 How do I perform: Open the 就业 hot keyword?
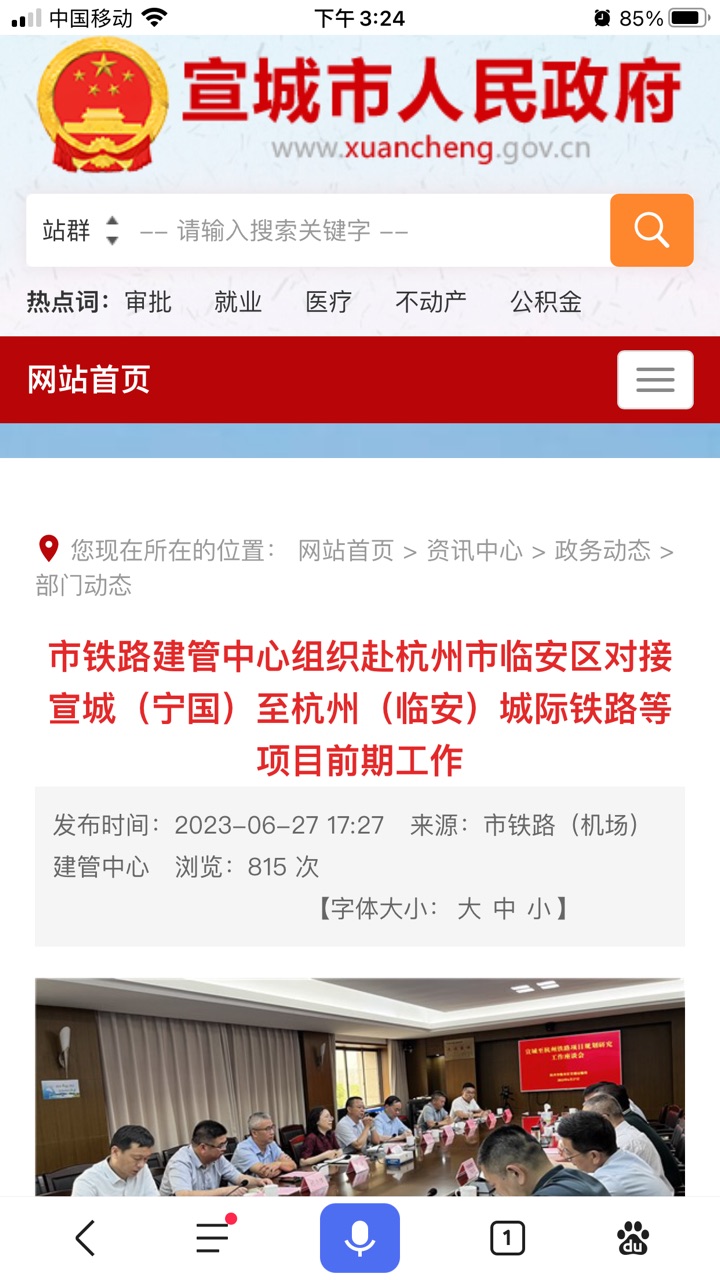238,302
